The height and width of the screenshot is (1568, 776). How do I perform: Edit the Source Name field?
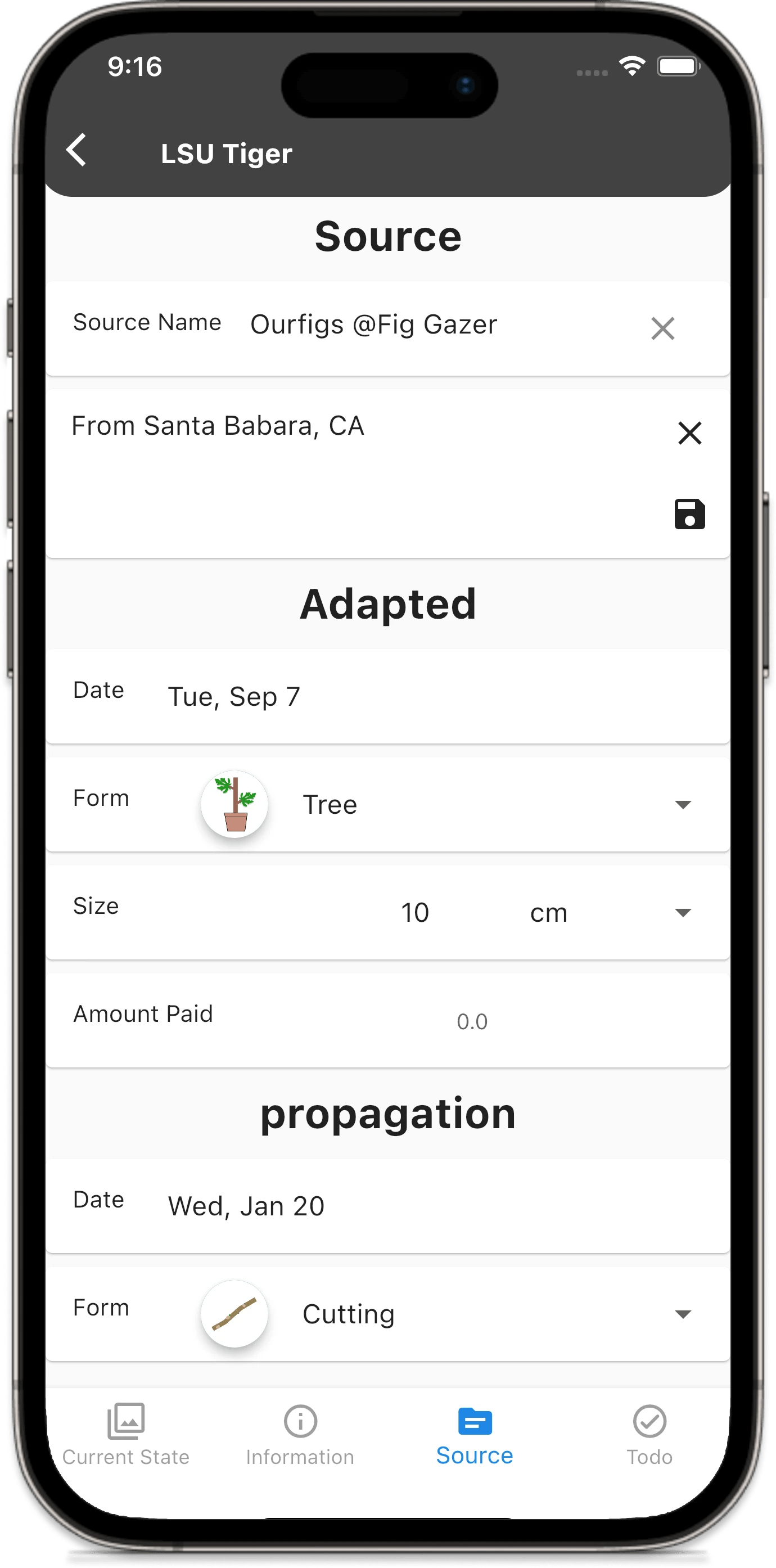[x=426, y=326]
